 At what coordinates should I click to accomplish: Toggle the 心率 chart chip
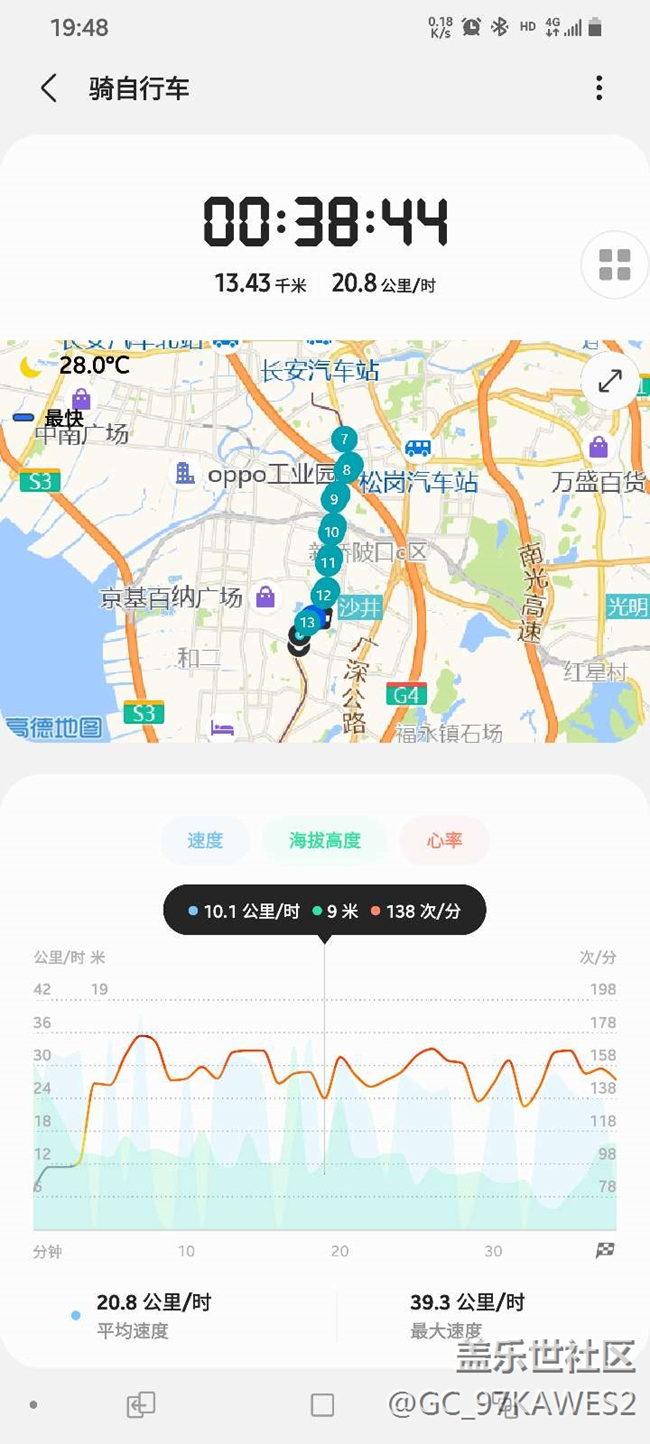click(445, 840)
